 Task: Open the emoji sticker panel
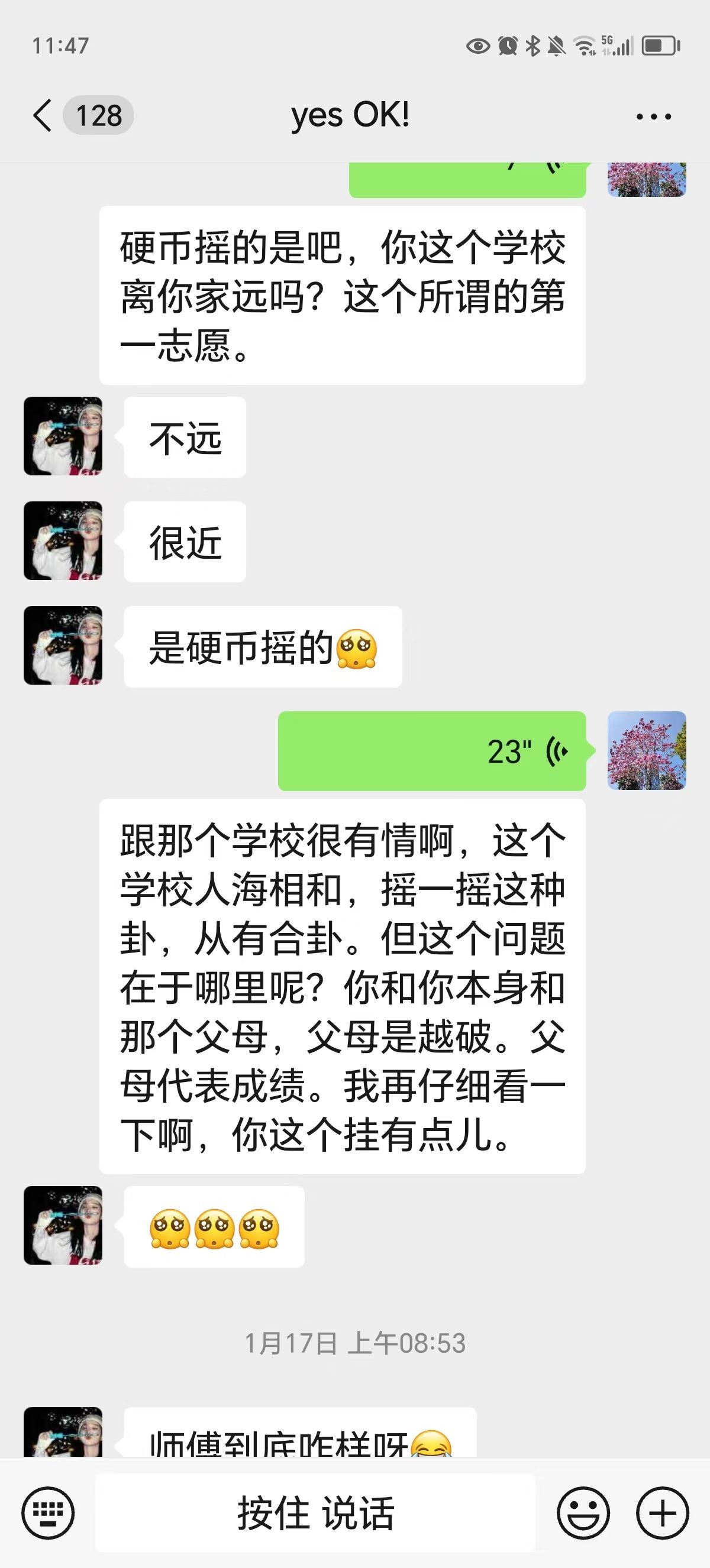click(583, 1512)
